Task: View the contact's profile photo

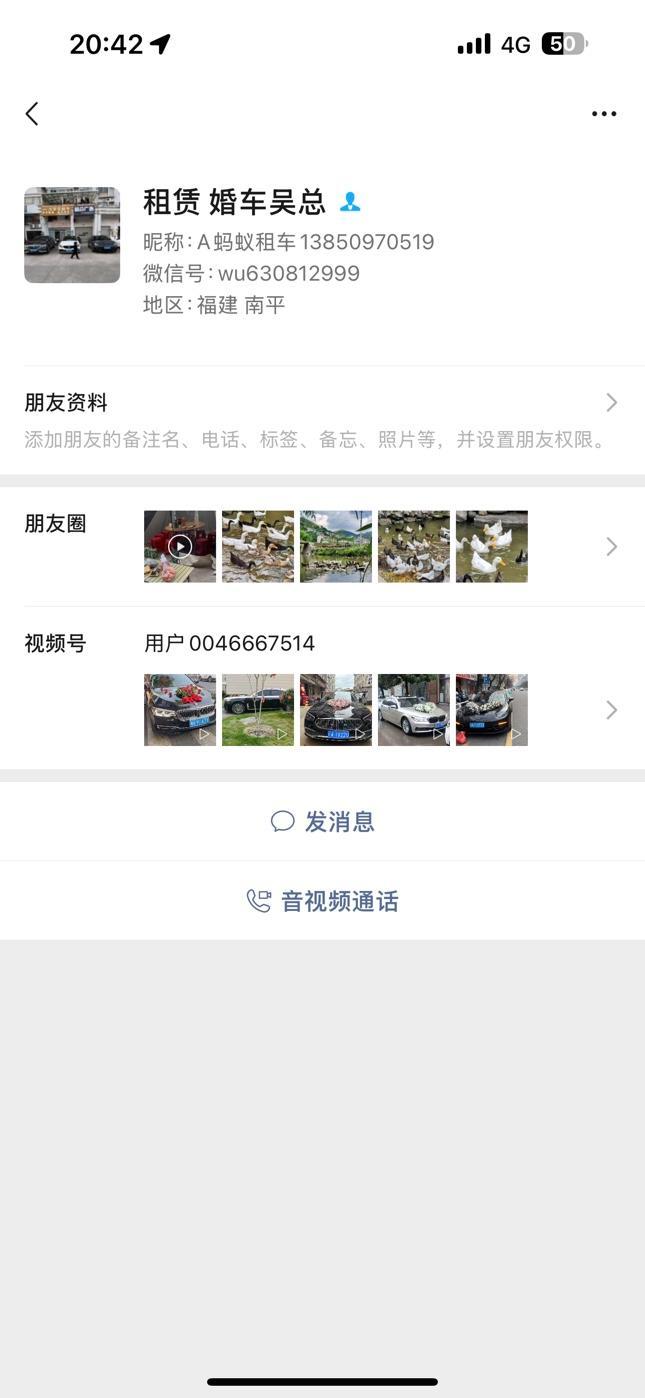Action: (72, 235)
